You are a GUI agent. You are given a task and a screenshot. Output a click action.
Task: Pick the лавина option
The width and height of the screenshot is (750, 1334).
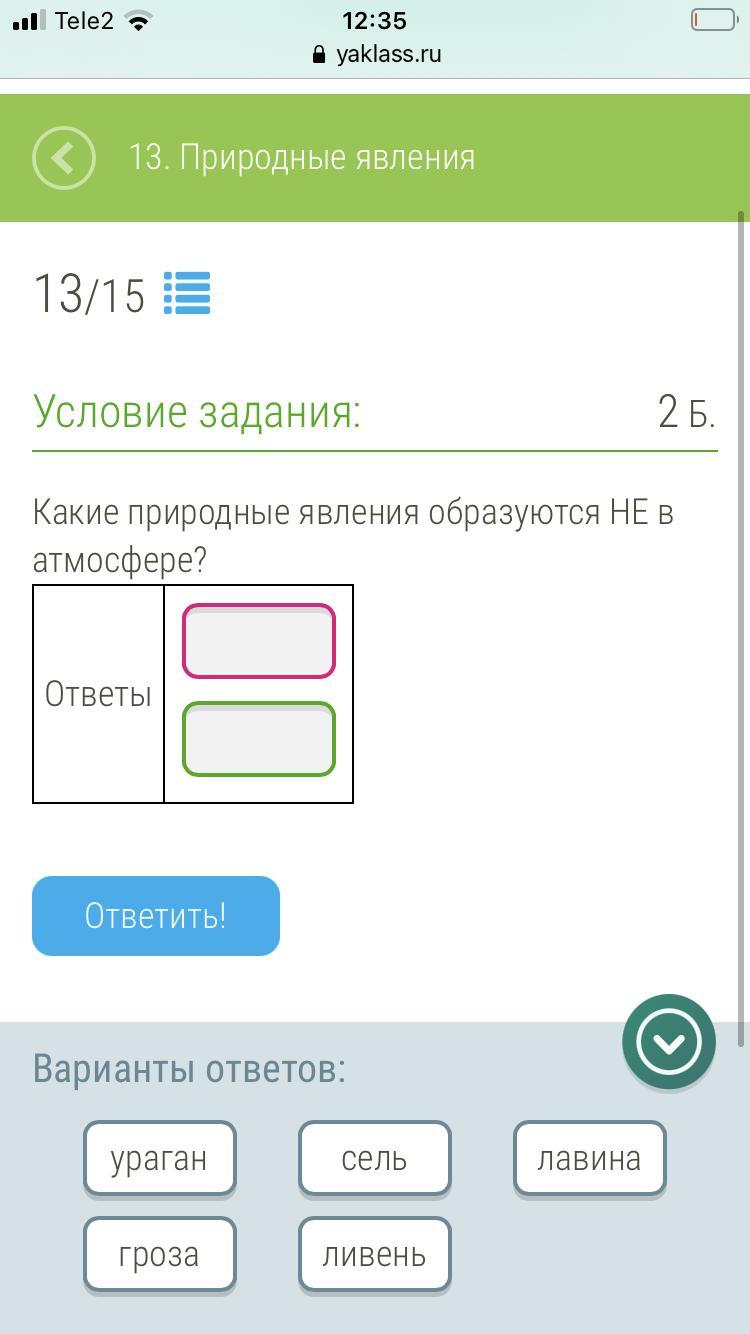590,1158
